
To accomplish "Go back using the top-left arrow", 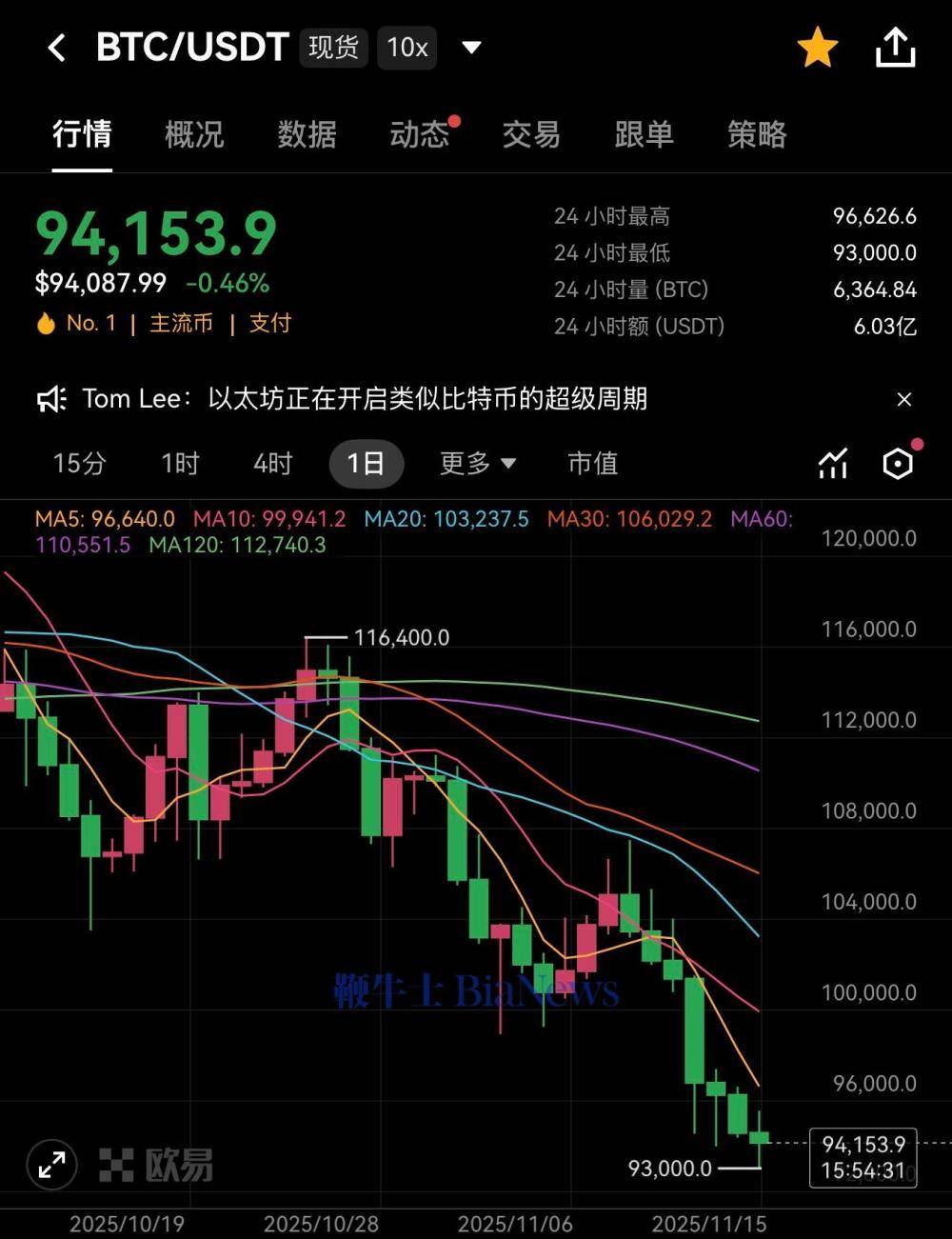I will [56, 48].
